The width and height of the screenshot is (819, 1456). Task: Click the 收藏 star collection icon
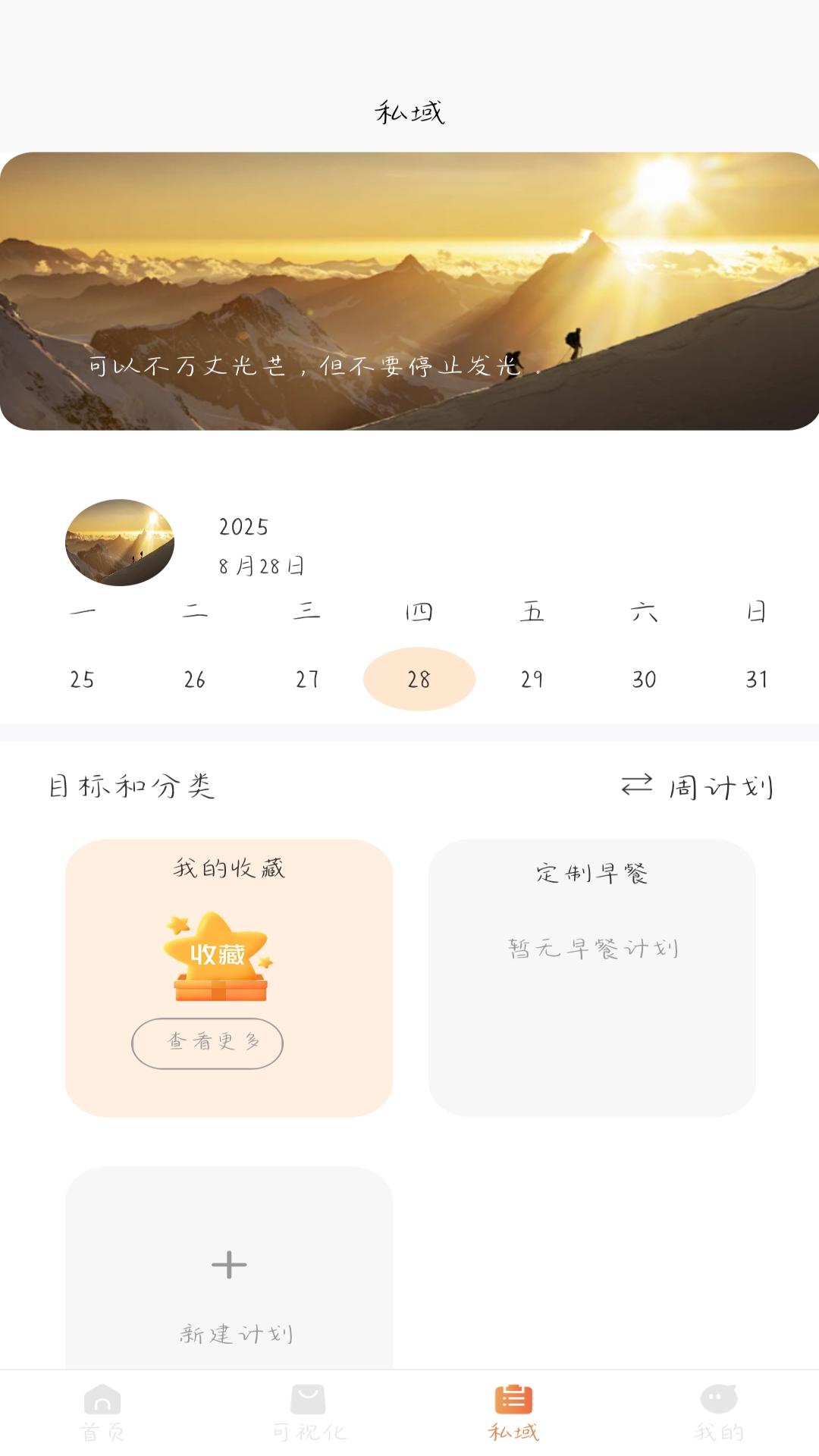point(217,955)
